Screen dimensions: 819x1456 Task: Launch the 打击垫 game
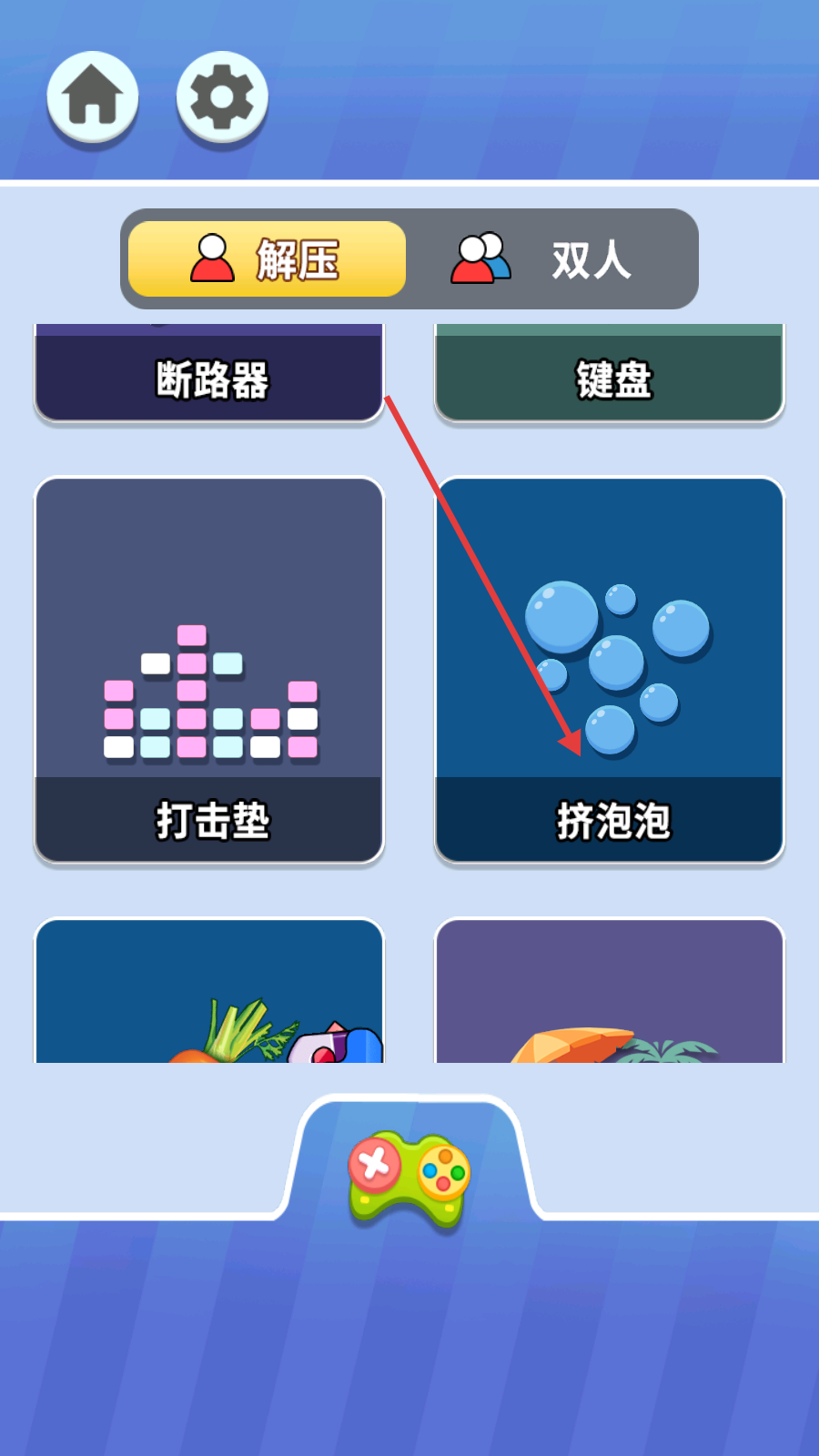(209, 670)
